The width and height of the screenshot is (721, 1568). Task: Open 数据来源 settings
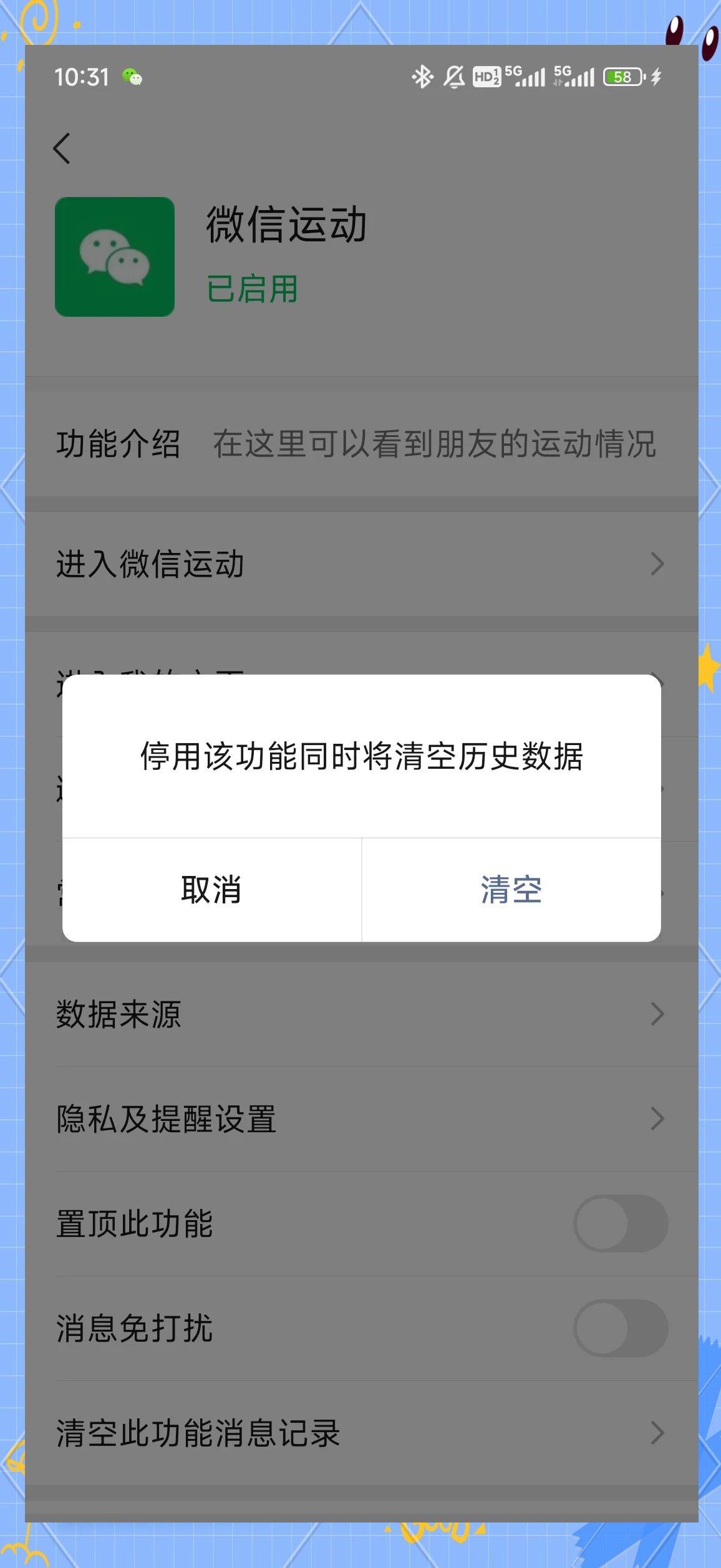point(361,1014)
